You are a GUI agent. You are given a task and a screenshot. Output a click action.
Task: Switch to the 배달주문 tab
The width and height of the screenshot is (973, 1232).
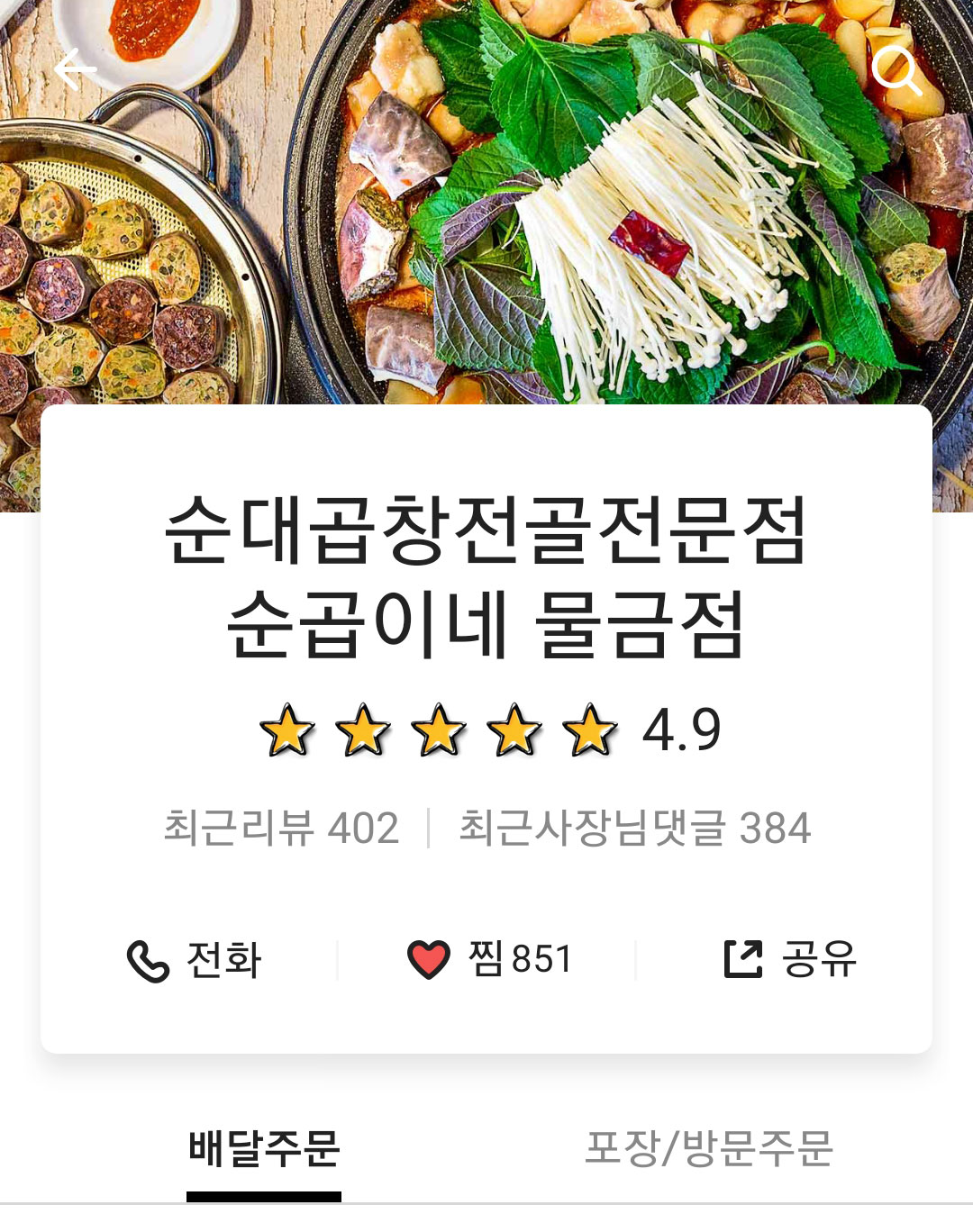[264, 1150]
